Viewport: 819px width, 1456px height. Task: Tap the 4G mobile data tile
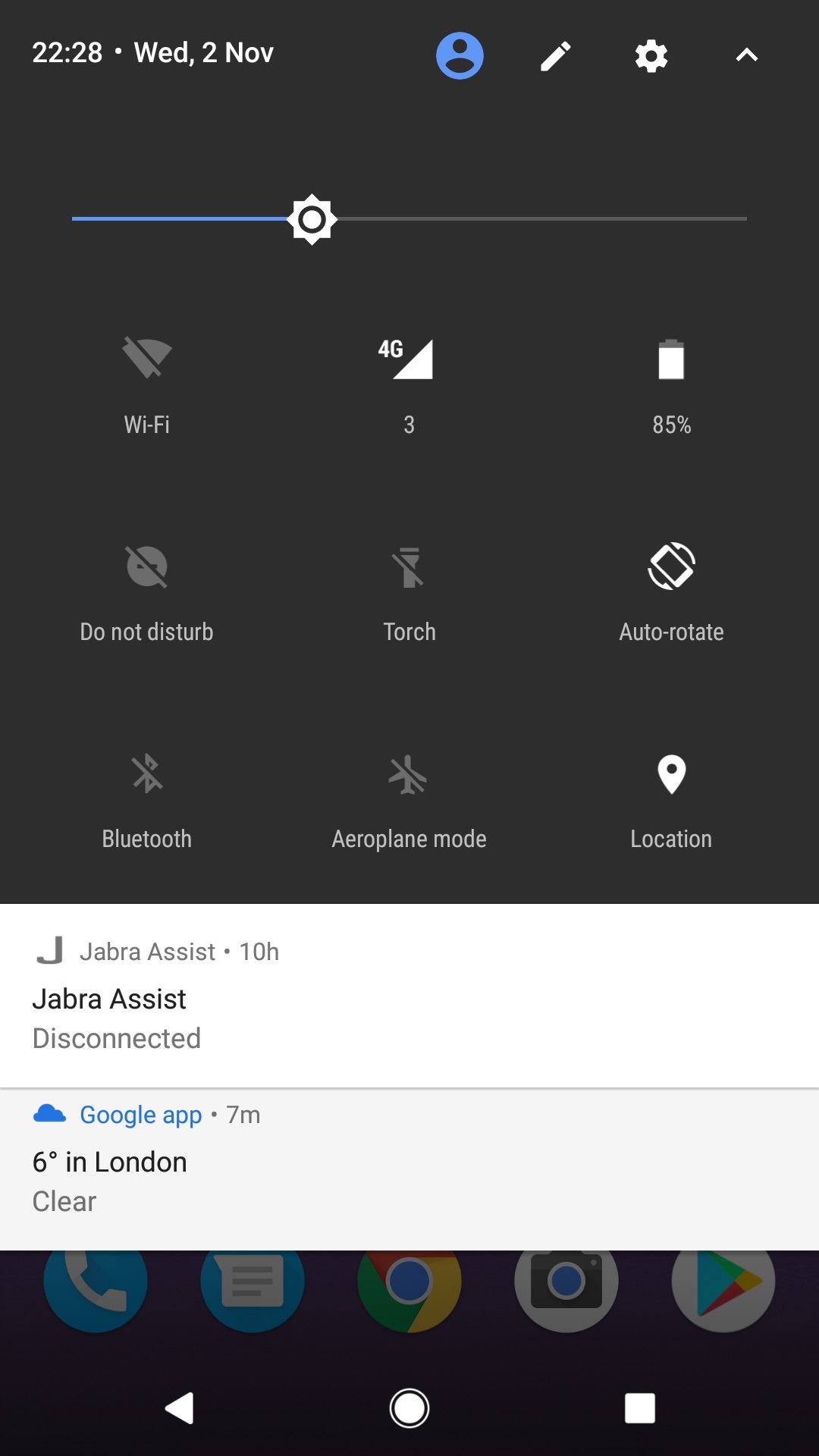(x=409, y=379)
